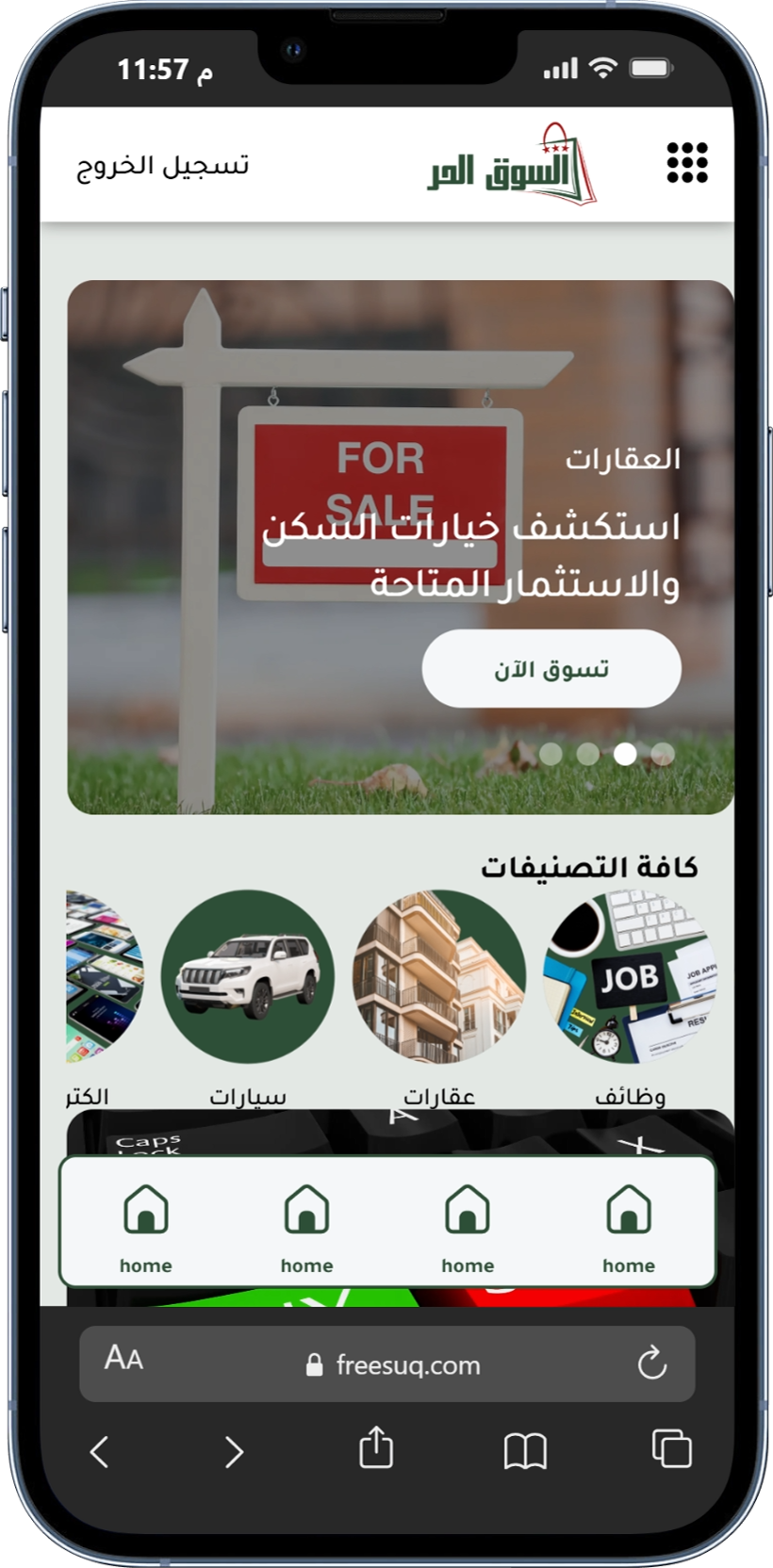The image size is (773, 1568).
Task: Open the dotted grid menu
Action: (x=687, y=163)
